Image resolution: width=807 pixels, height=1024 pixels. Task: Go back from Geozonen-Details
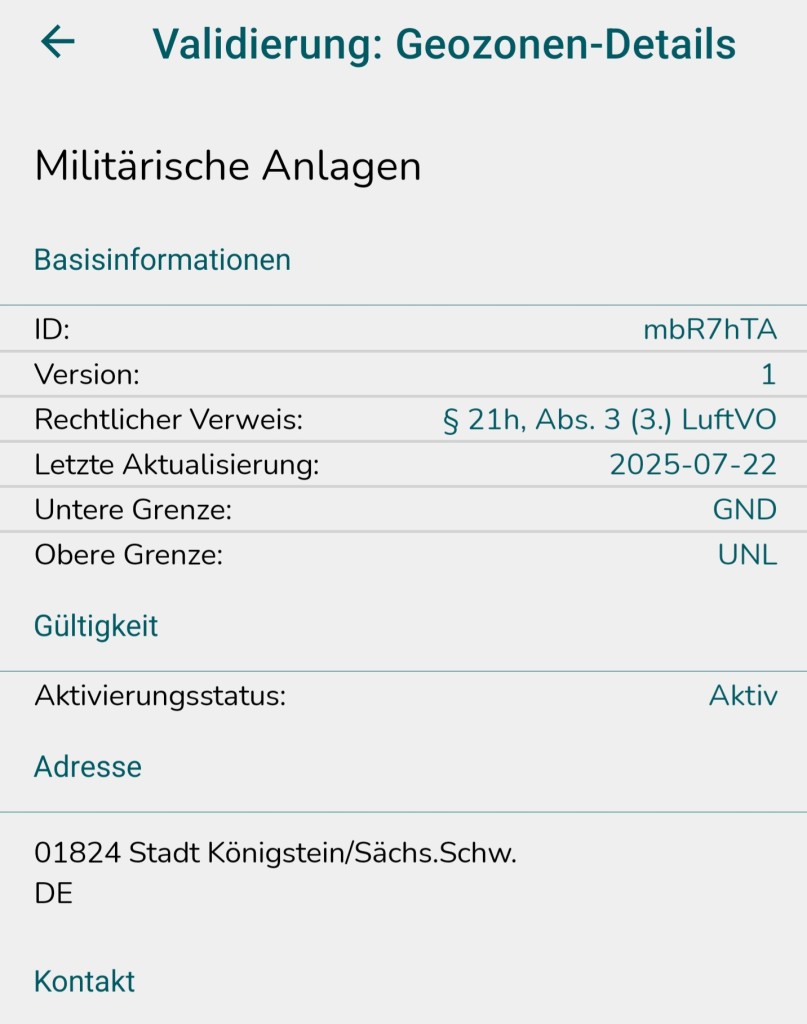pos(57,42)
